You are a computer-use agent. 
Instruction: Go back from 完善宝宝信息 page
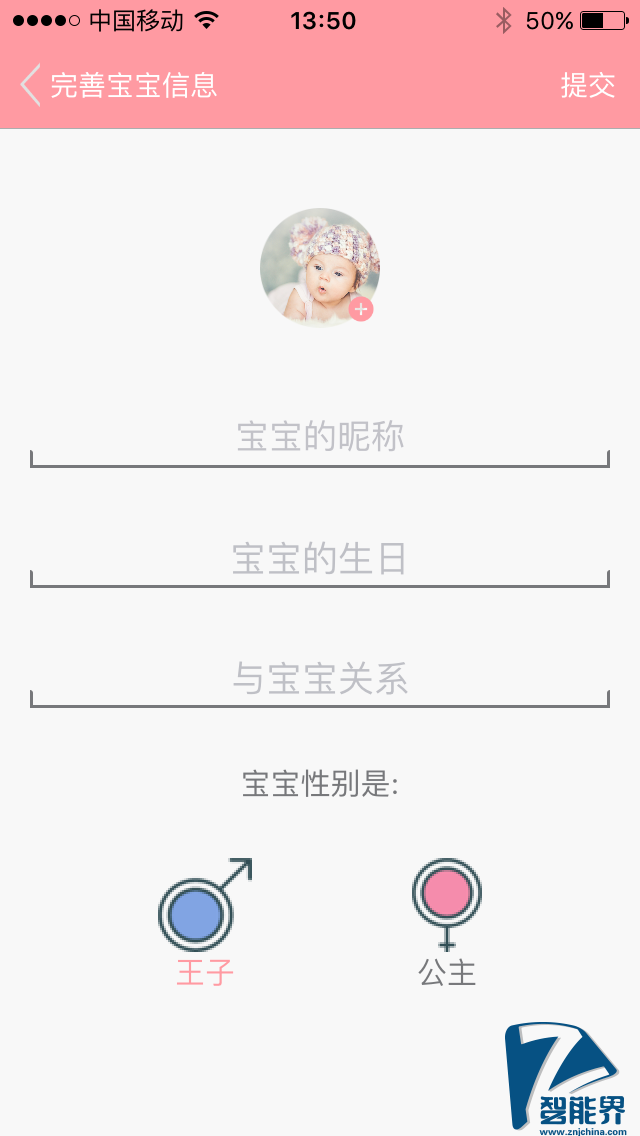click(x=30, y=86)
